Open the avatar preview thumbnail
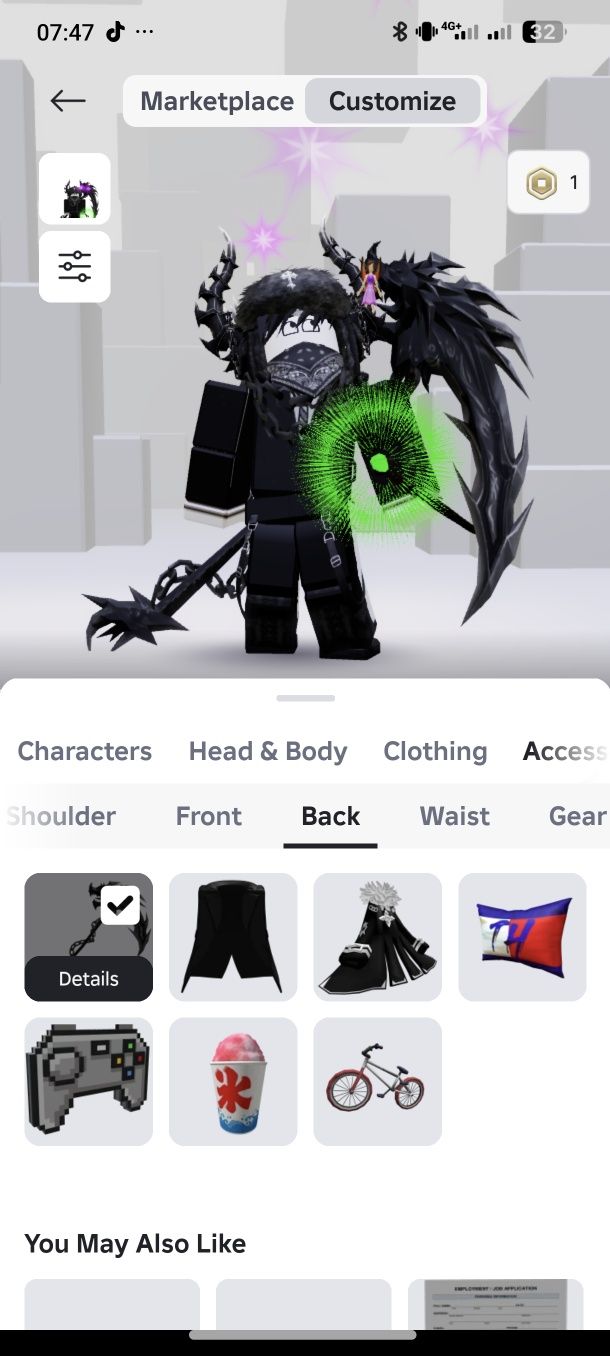The image size is (610, 1356). [75, 189]
